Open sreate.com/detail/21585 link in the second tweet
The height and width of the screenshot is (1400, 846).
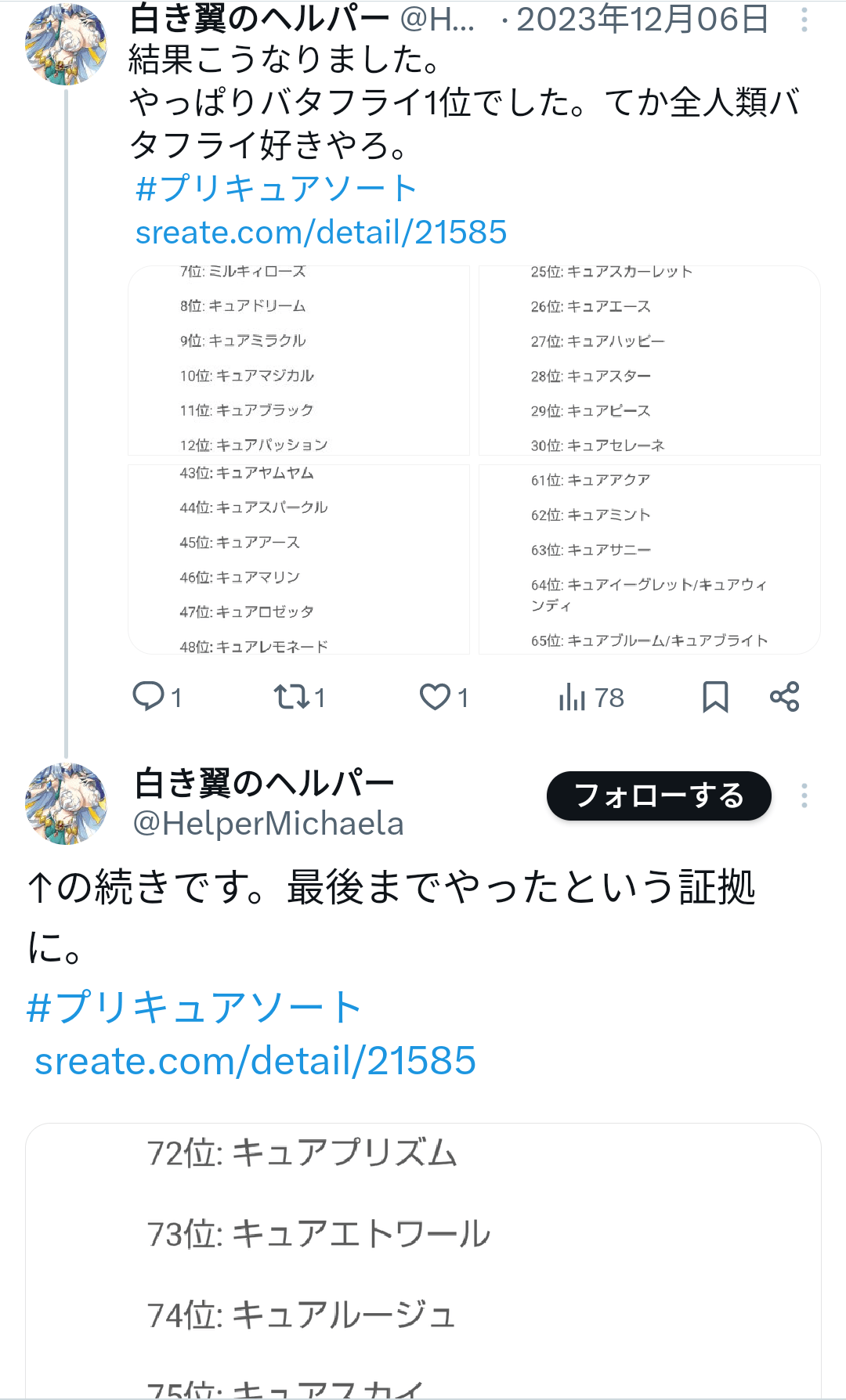pos(255,1061)
